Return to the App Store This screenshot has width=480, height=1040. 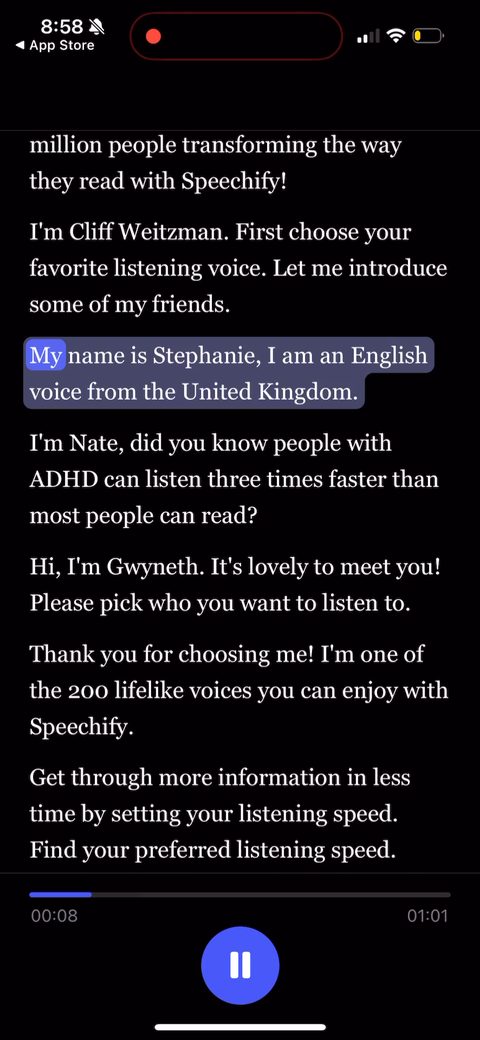point(55,46)
